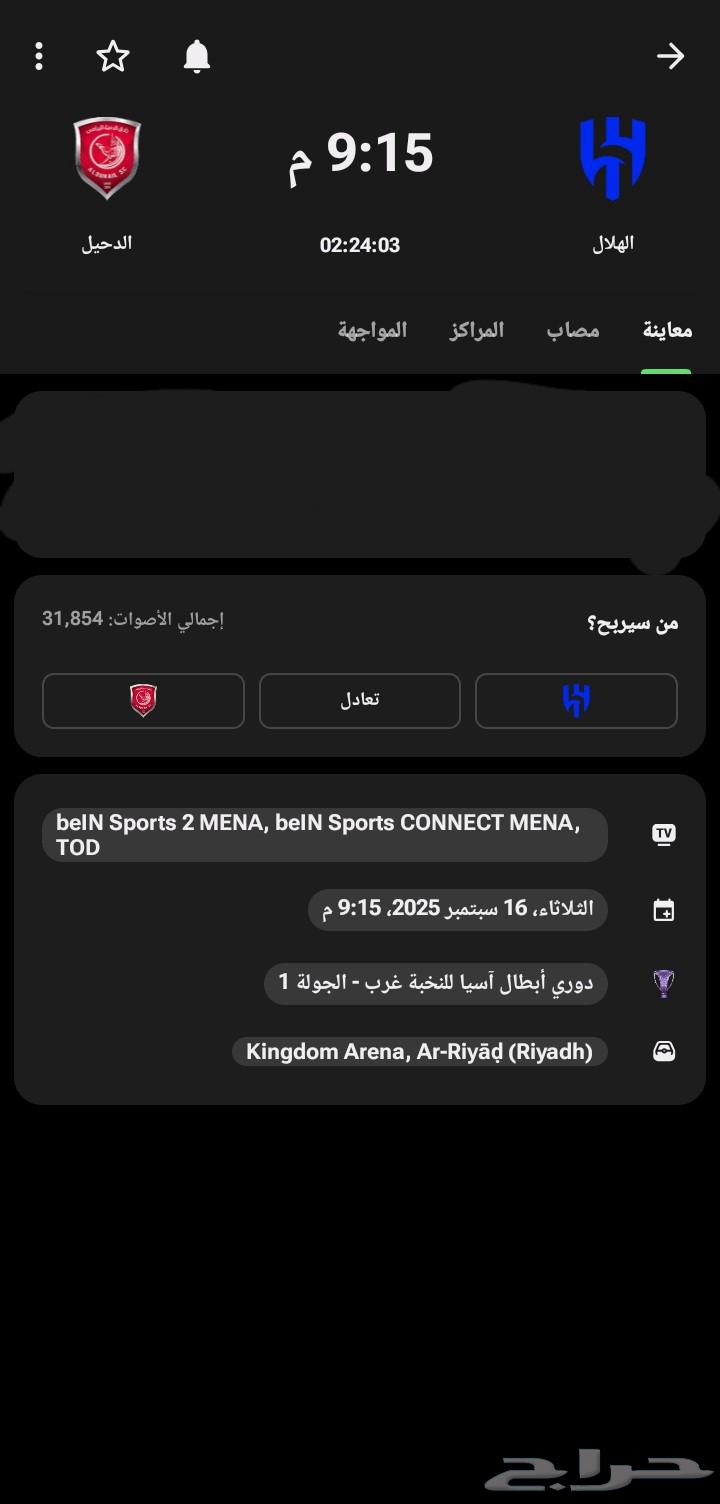Stay on the معاينة preview tab
Image resolution: width=720 pixels, height=1504 pixels.
tap(667, 330)
